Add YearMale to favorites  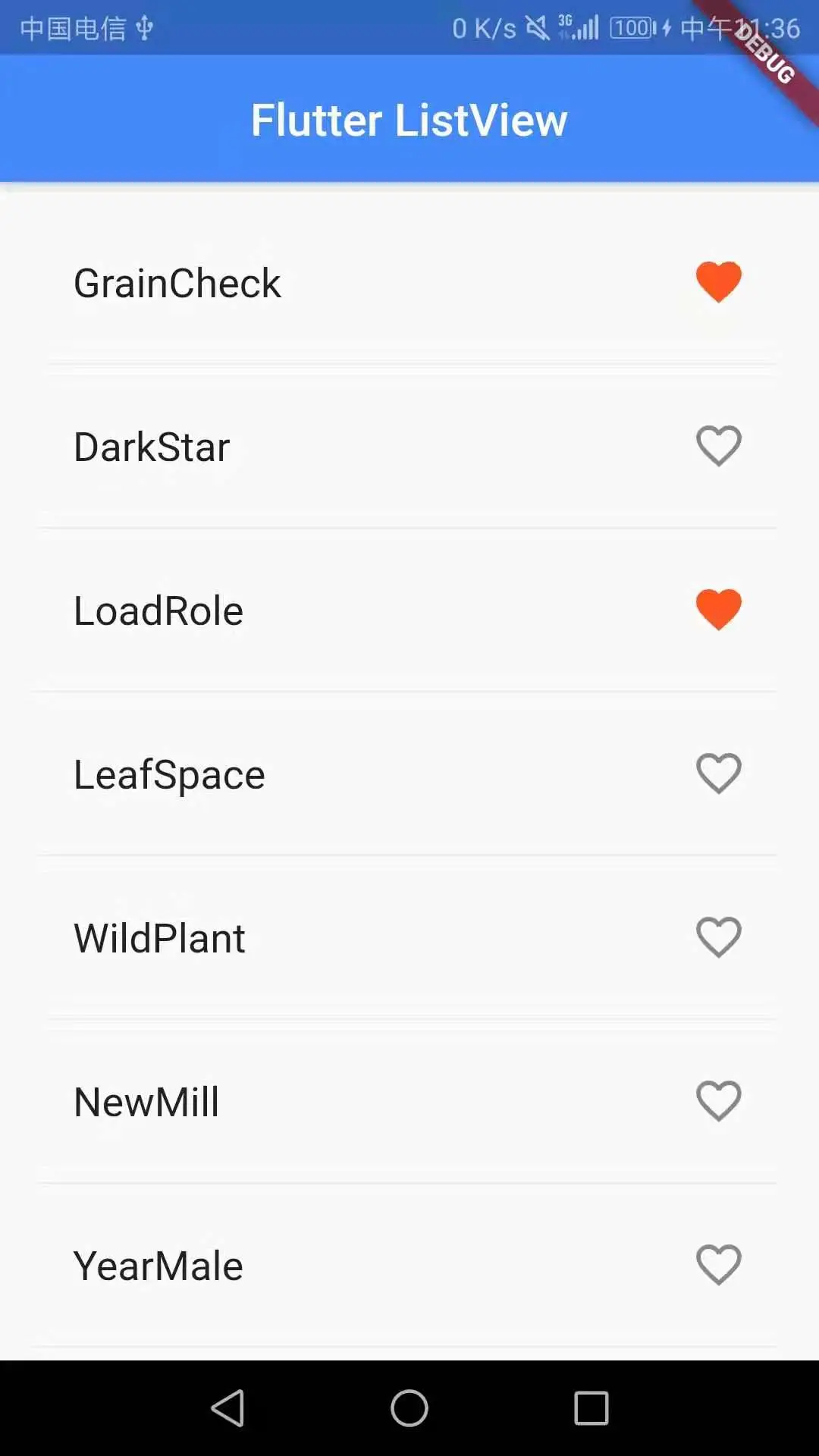718,1265
